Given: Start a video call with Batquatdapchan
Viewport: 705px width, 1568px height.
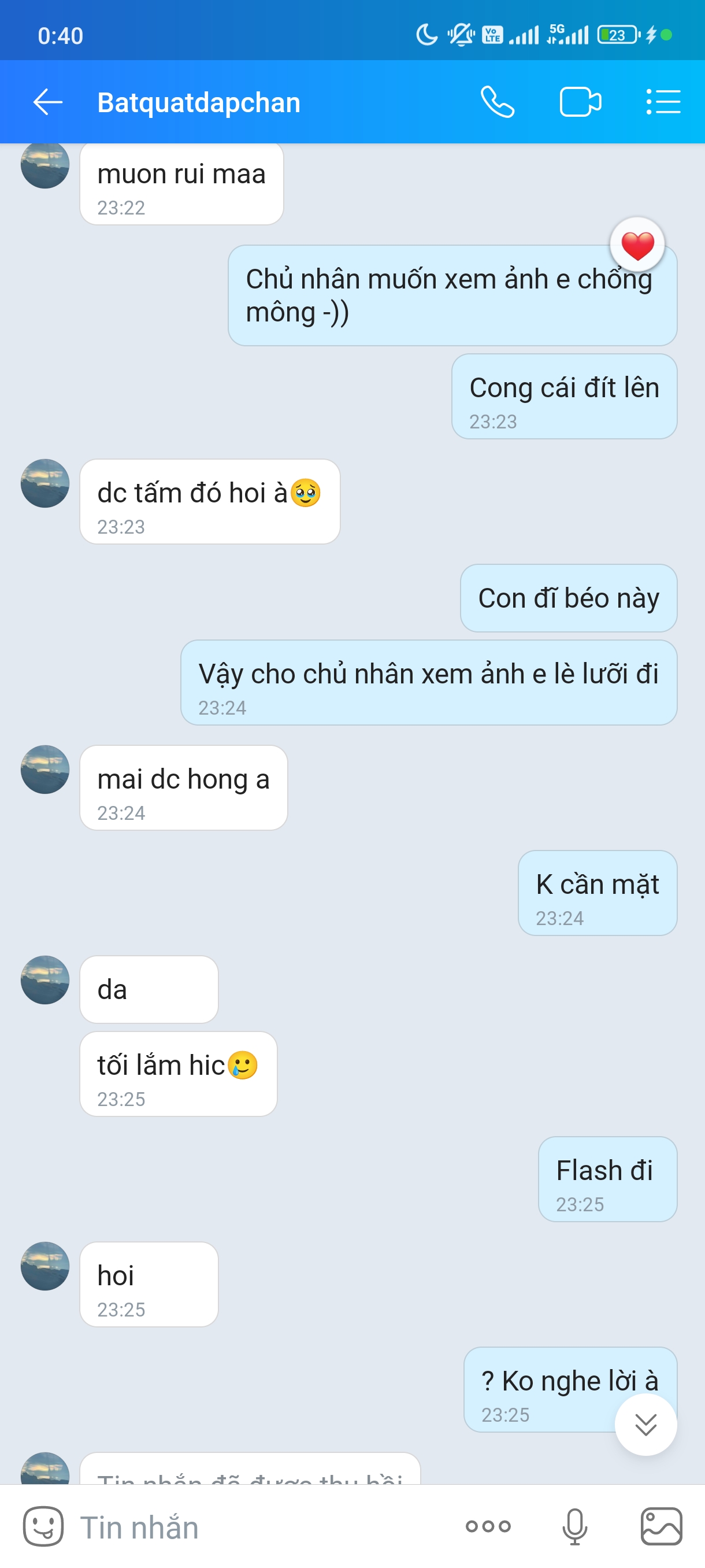Looking at the screenshot, I should tap(580, 102).
